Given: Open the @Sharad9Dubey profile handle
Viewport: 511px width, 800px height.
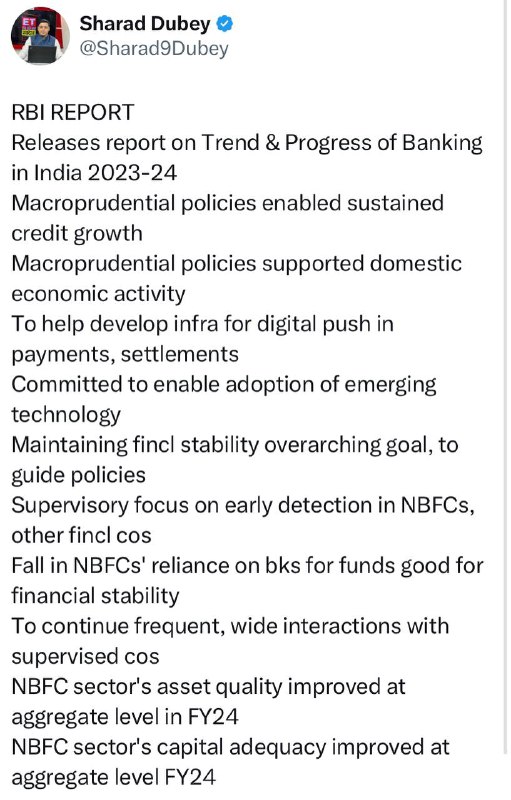Looking at the screenshot, I should (154, 49).
